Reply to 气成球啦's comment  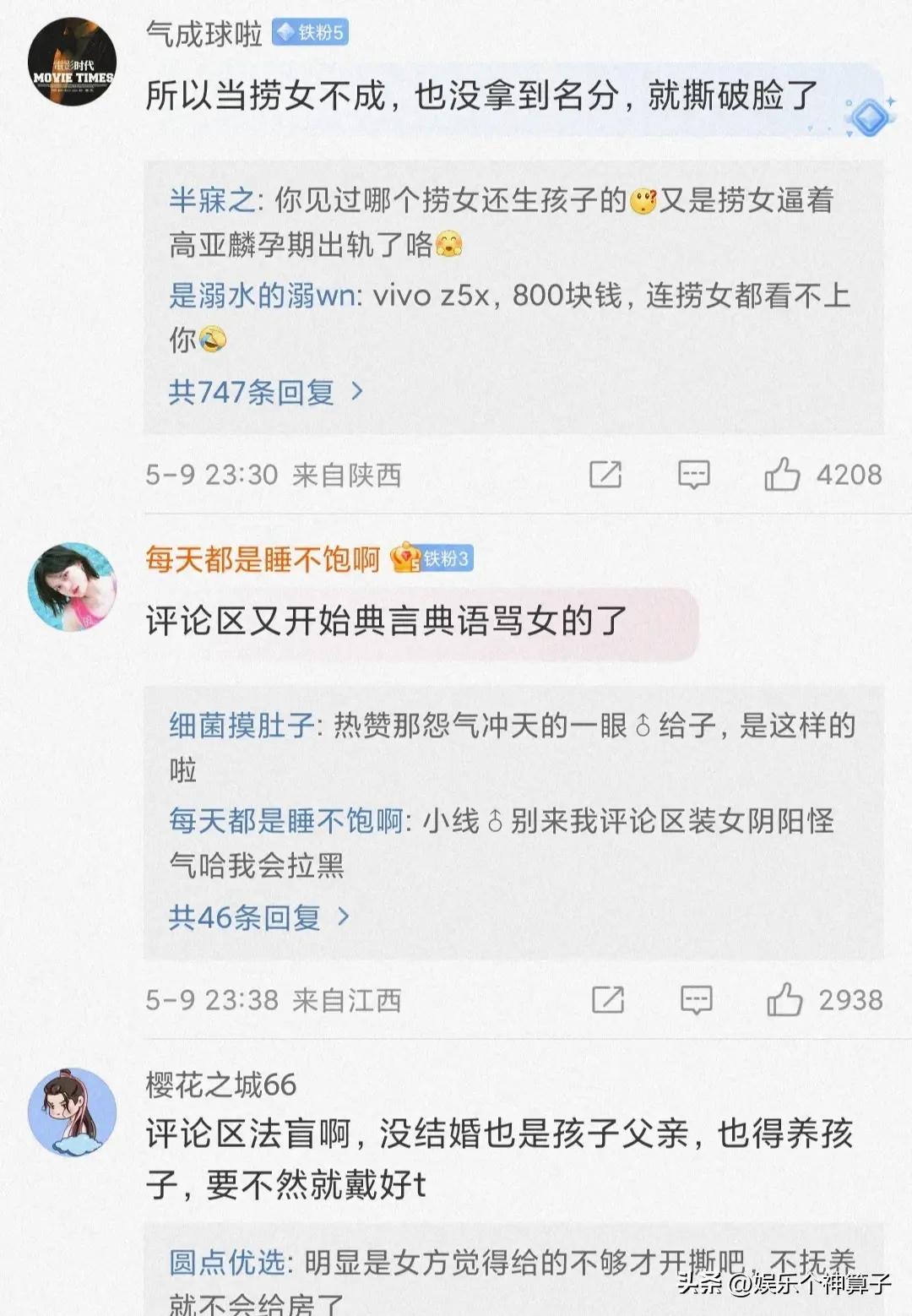[693, 475]
